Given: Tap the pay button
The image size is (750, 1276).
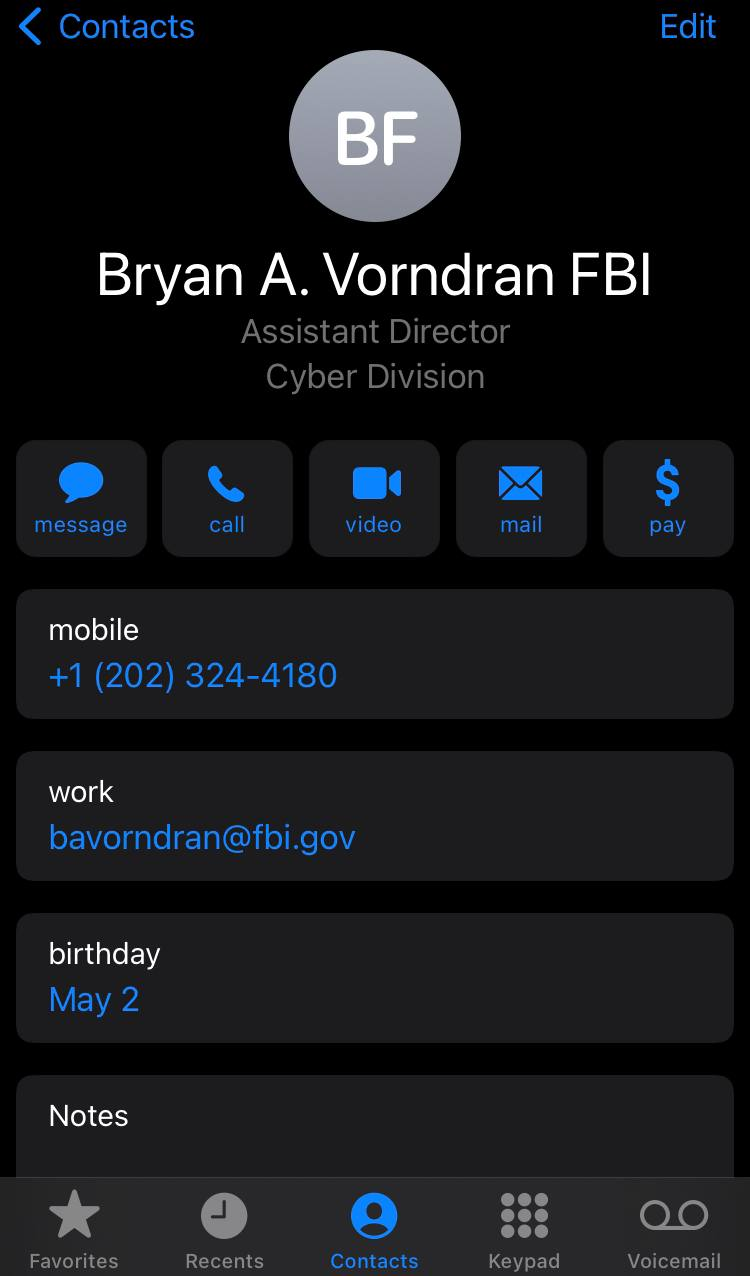Looking at the screenshot, I should (667, 498).
